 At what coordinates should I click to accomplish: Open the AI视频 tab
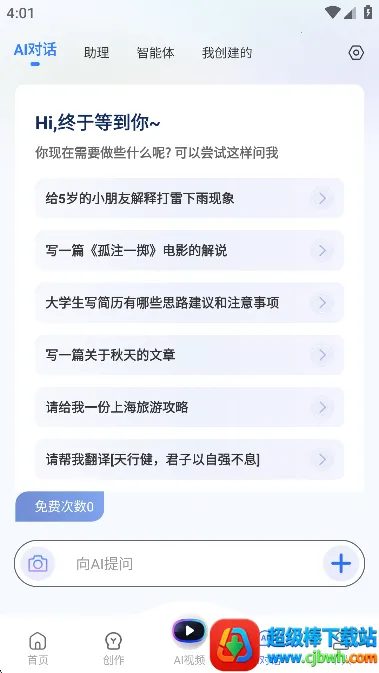[189, 642]
